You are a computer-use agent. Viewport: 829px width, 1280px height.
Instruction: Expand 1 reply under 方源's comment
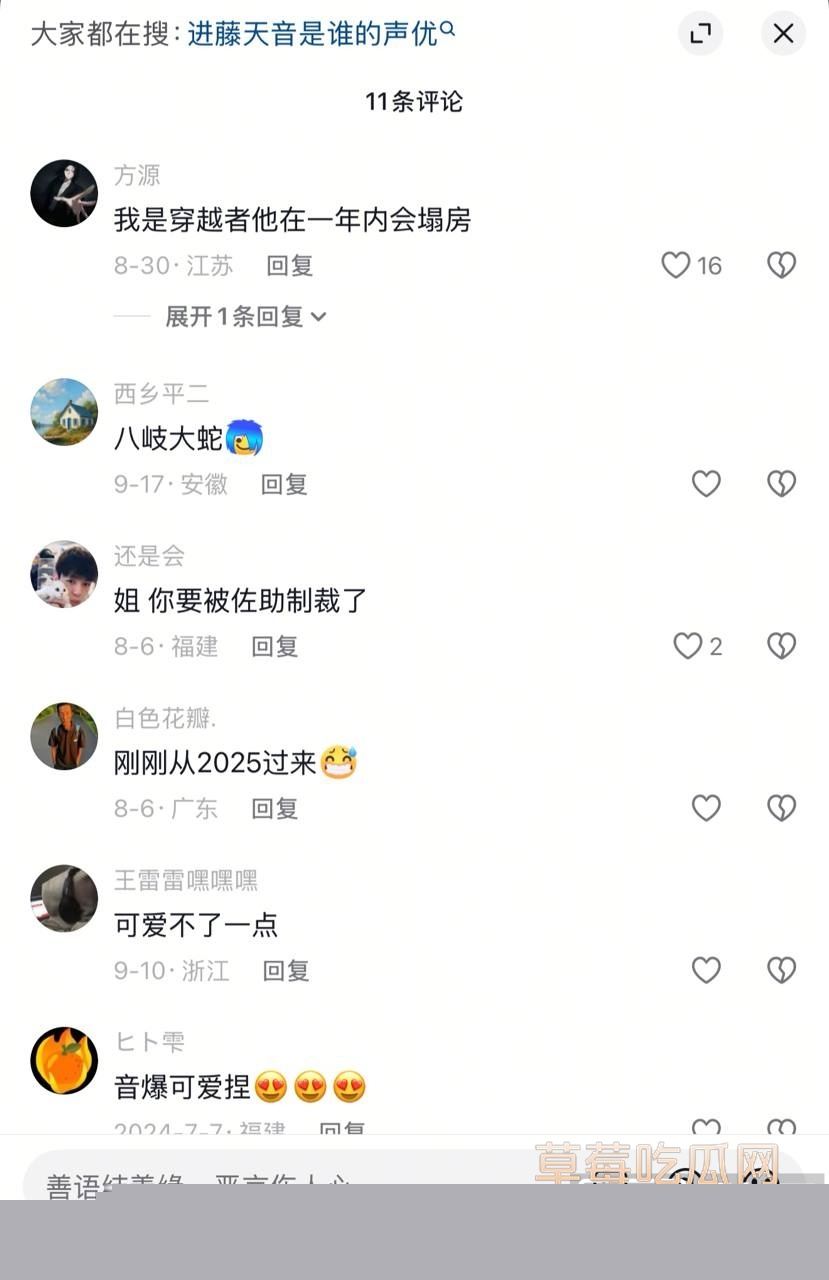click(245, 316)
